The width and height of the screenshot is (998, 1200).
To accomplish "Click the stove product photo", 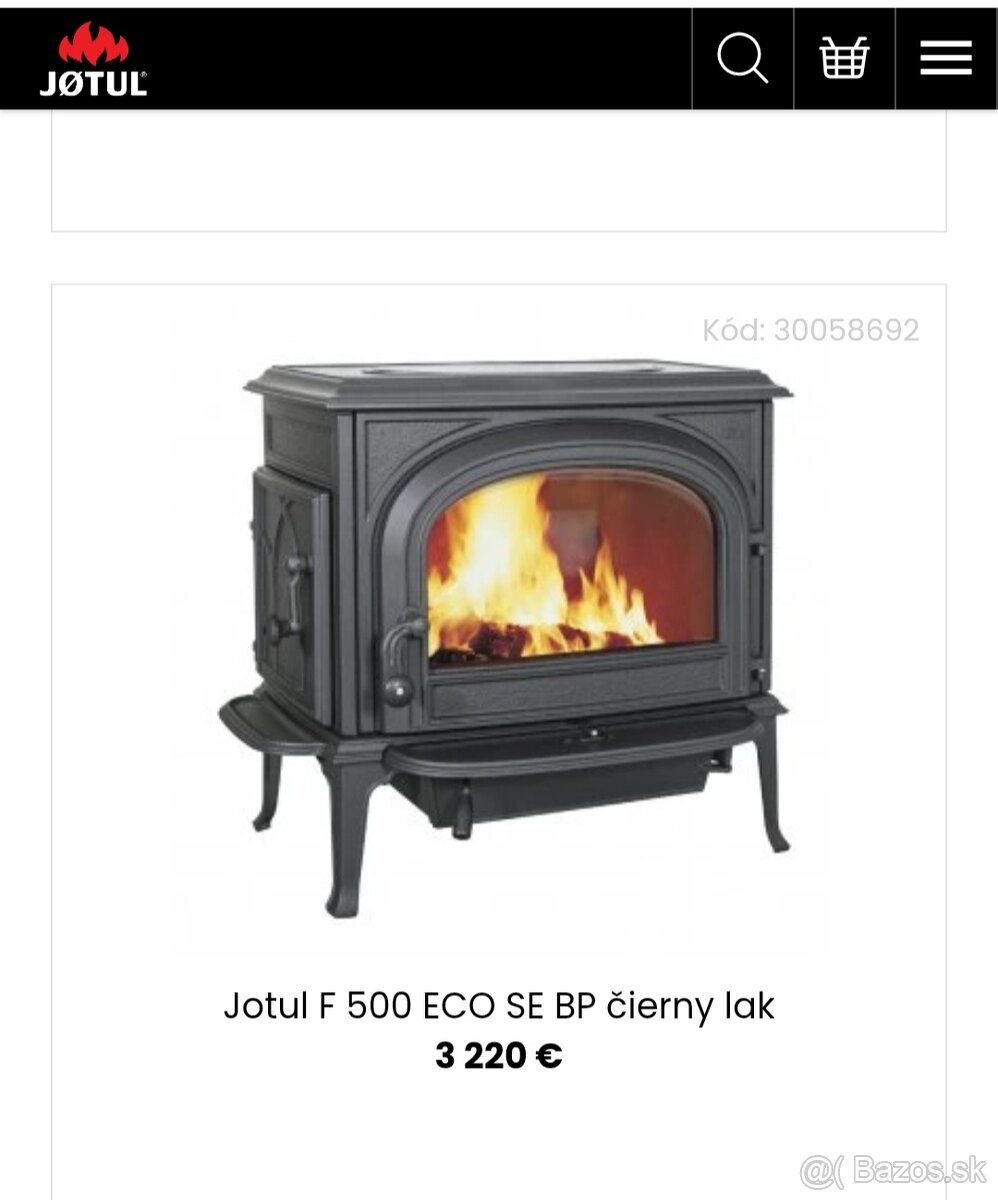I will 500,620.
